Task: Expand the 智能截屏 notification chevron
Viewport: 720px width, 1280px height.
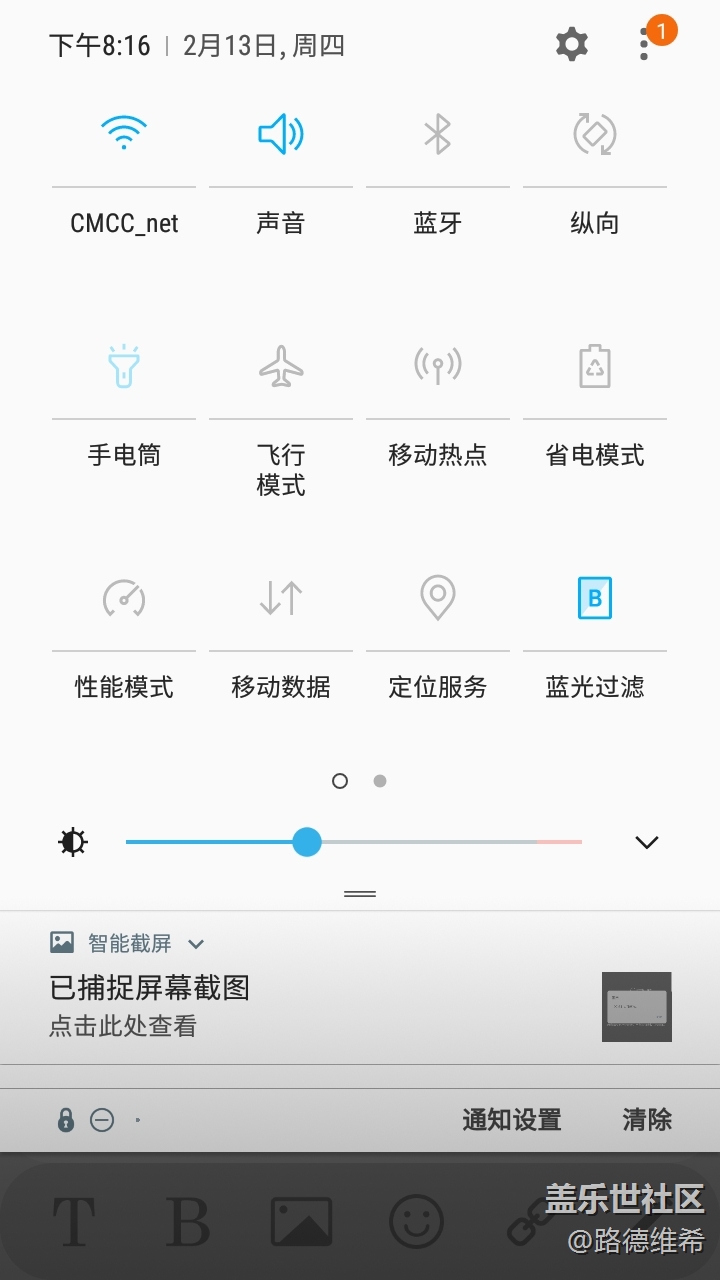Action: coord(196,943)
